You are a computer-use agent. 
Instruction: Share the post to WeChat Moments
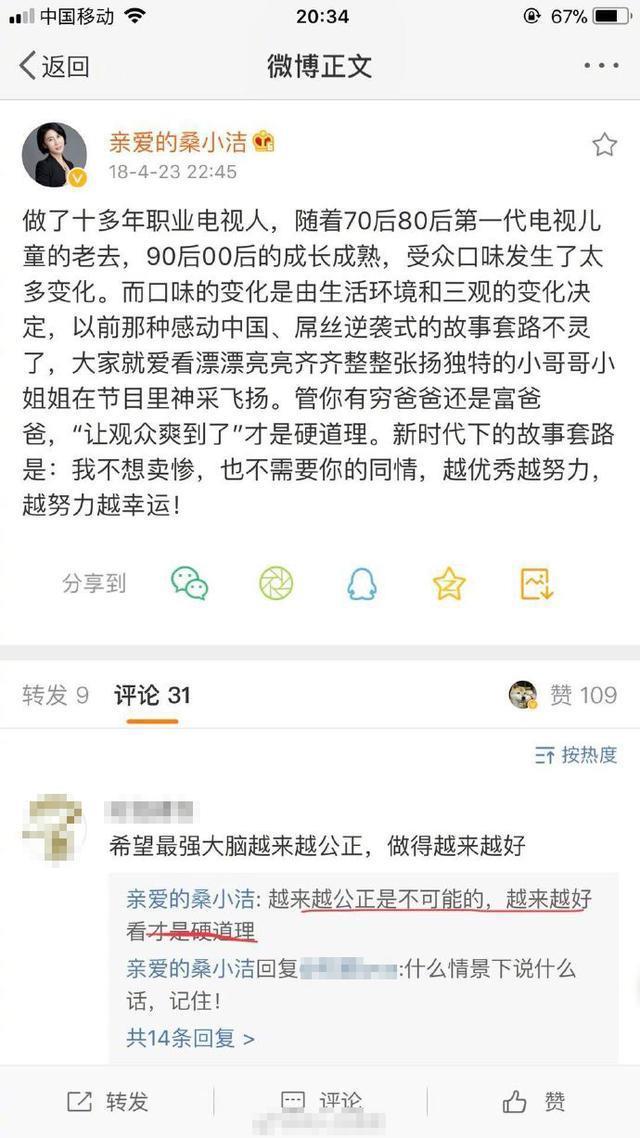tap(276, 583)
